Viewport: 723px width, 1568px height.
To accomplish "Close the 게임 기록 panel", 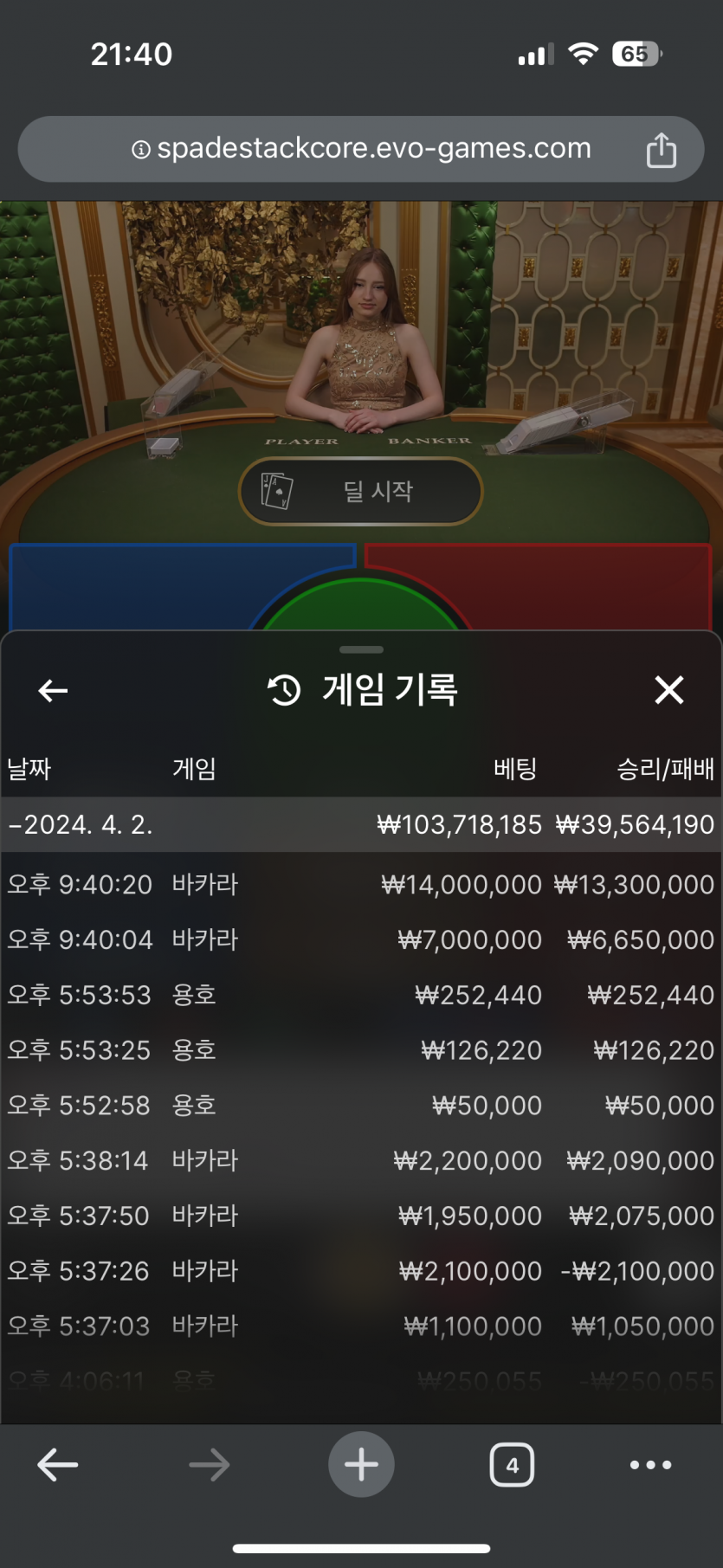I will (668, 690).
